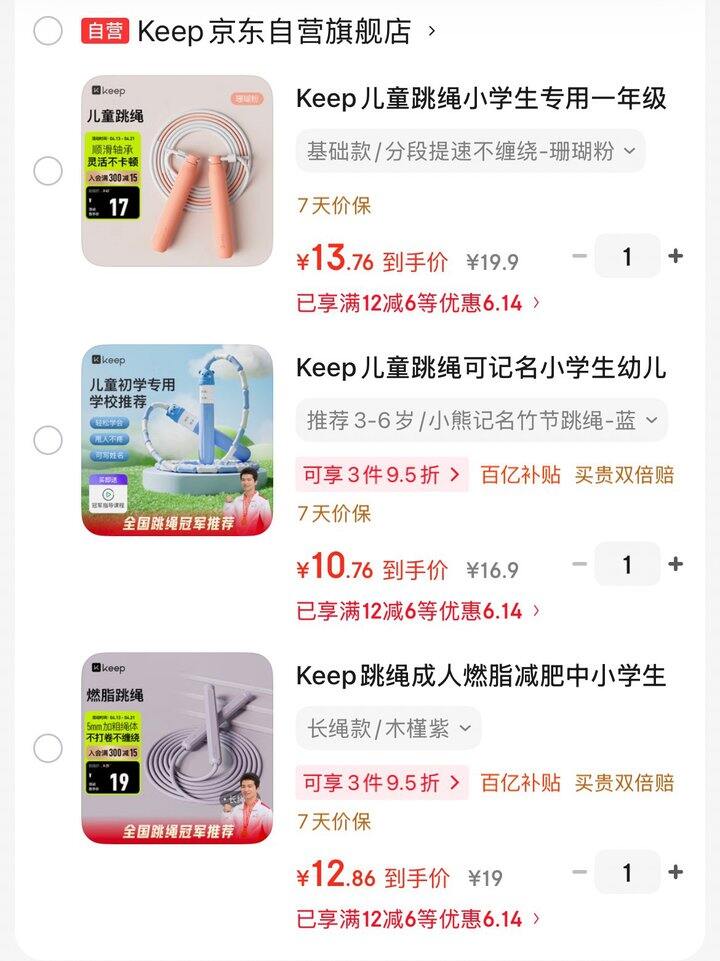Image resolution: width=720 pixels, height=961 pixels.
Task: Open the Keep儿童跳绳小学生专用一年级 product title
Action: [x=481, y=98]
